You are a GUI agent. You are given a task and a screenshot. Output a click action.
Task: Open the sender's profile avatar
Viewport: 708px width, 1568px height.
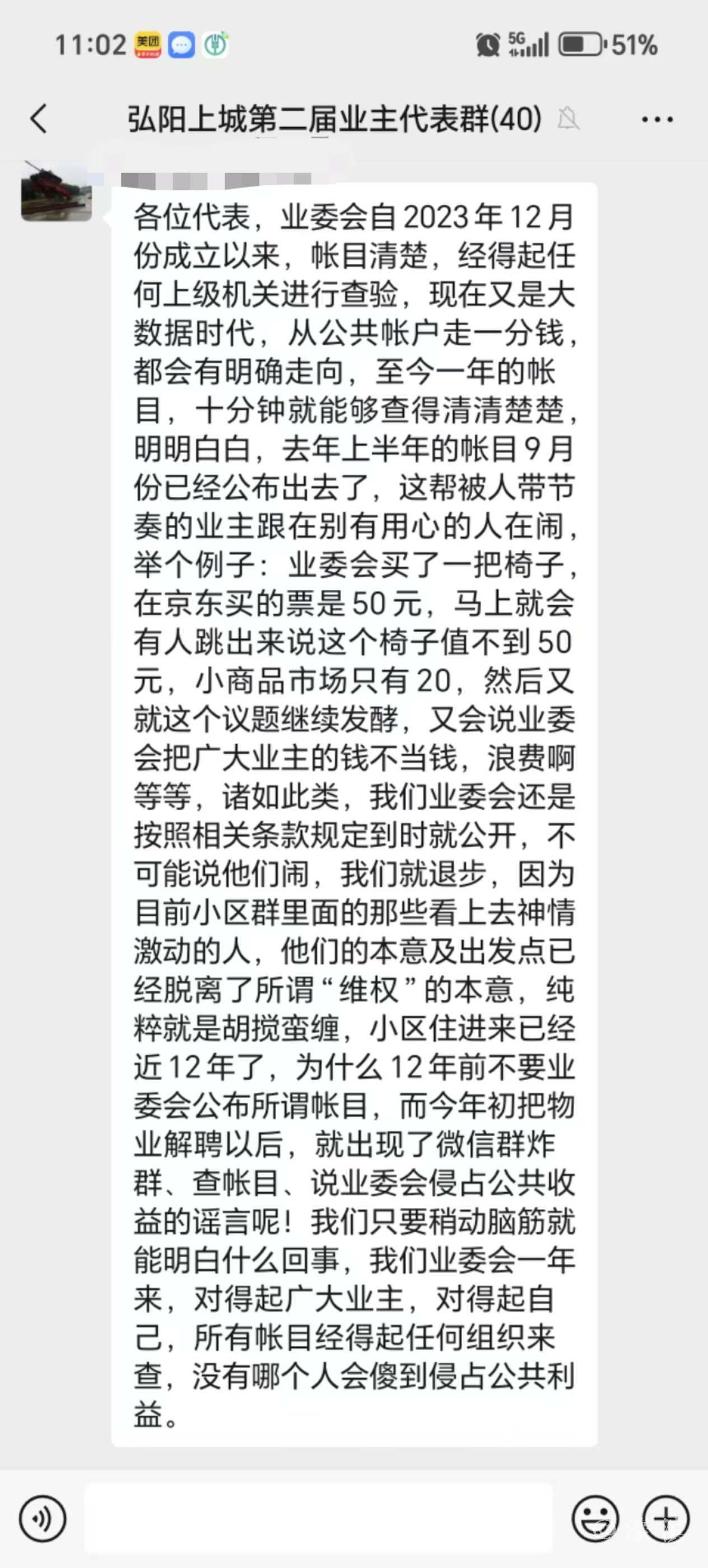(x=56, y=191)
